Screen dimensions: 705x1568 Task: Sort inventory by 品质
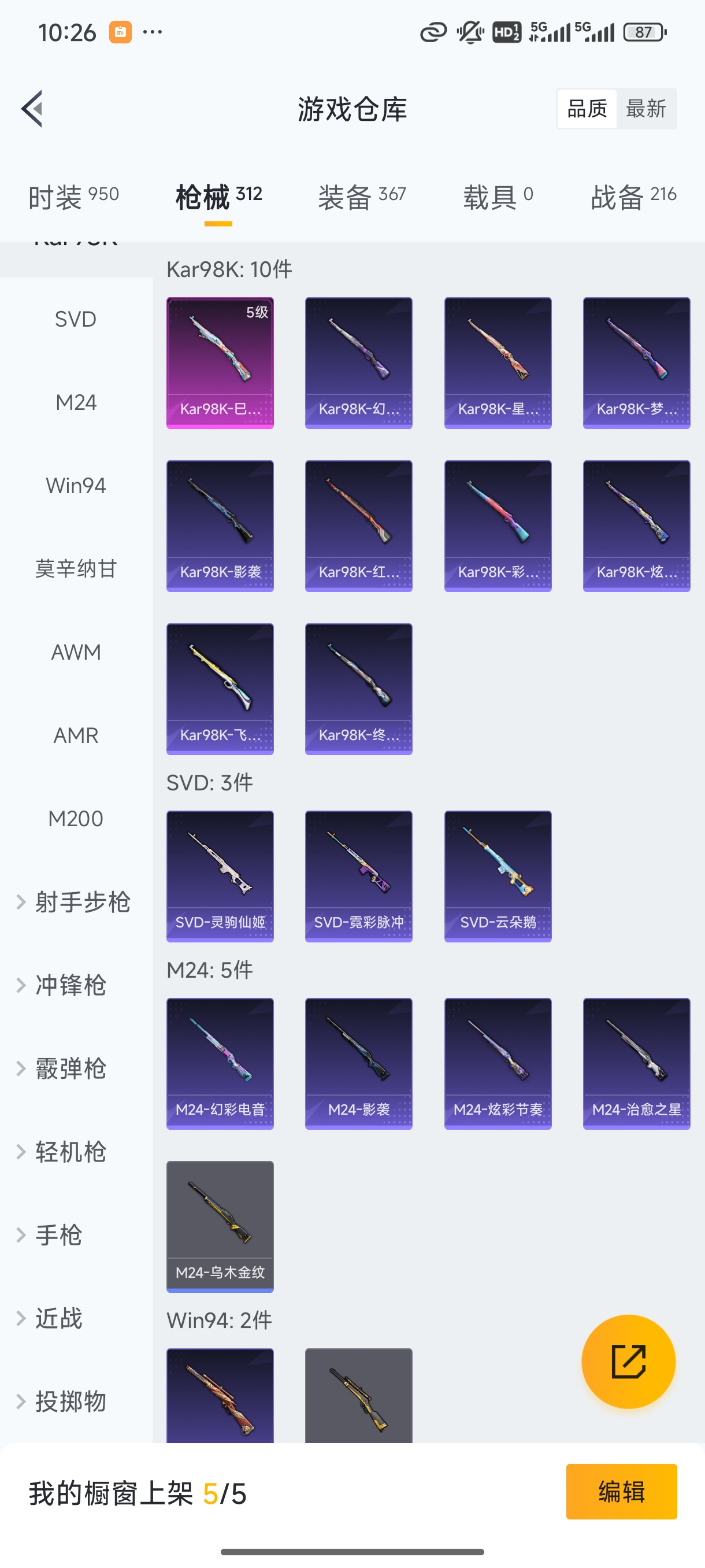pyautogui.click(x=586, y=108)
